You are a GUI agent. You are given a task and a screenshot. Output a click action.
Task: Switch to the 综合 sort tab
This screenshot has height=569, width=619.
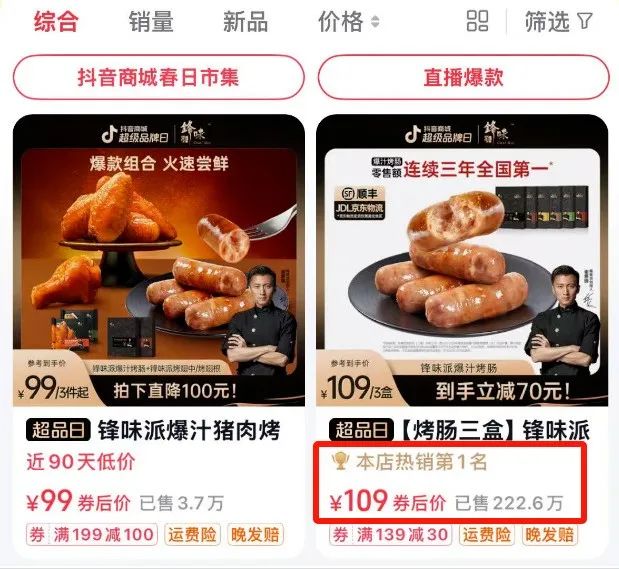pyautogui.click(x=56, y=22)
